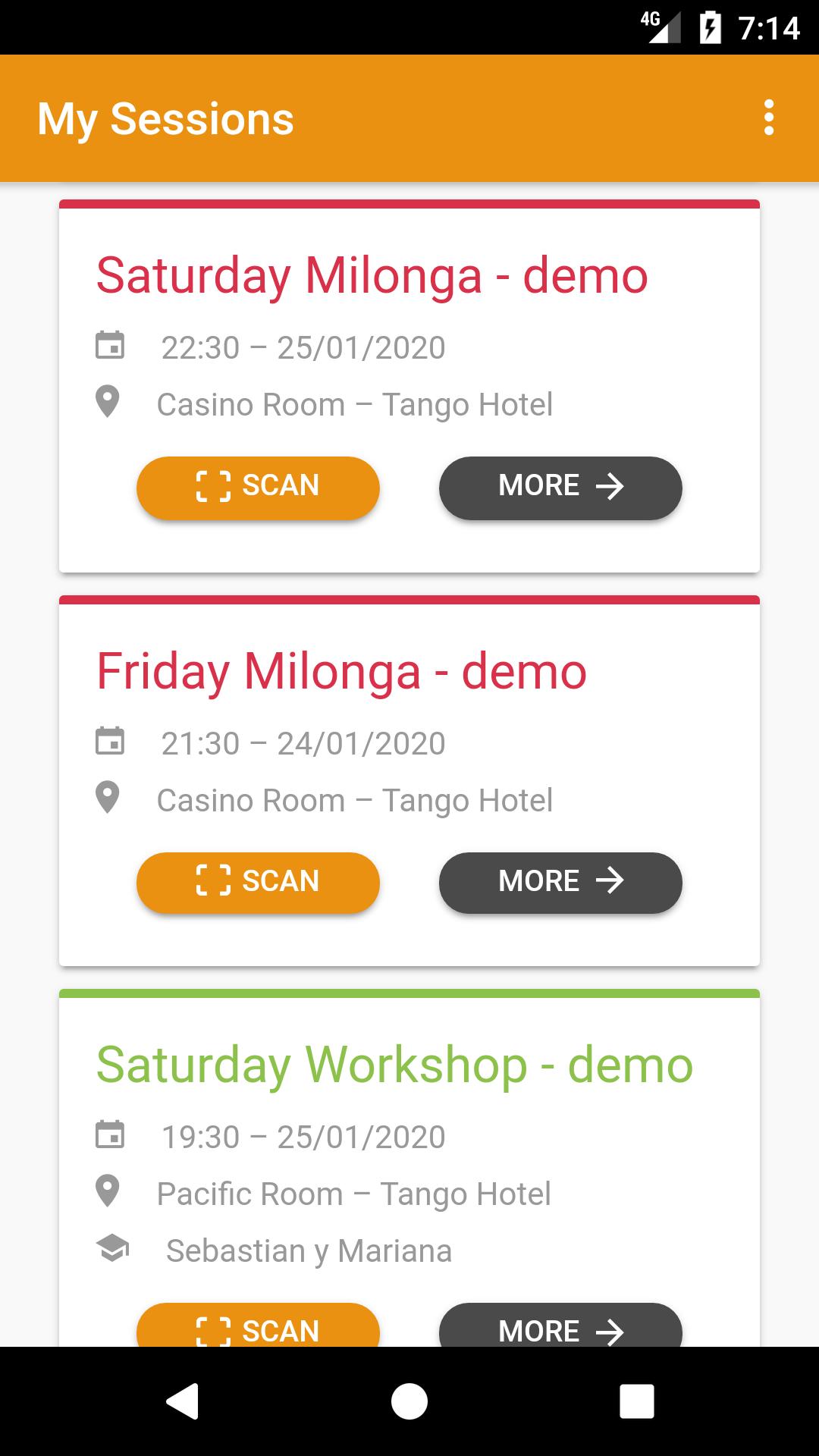Screen dimensions: 819x1456
Task: View more about Saturday Workshop - demo
Action: coord(560,1327)
